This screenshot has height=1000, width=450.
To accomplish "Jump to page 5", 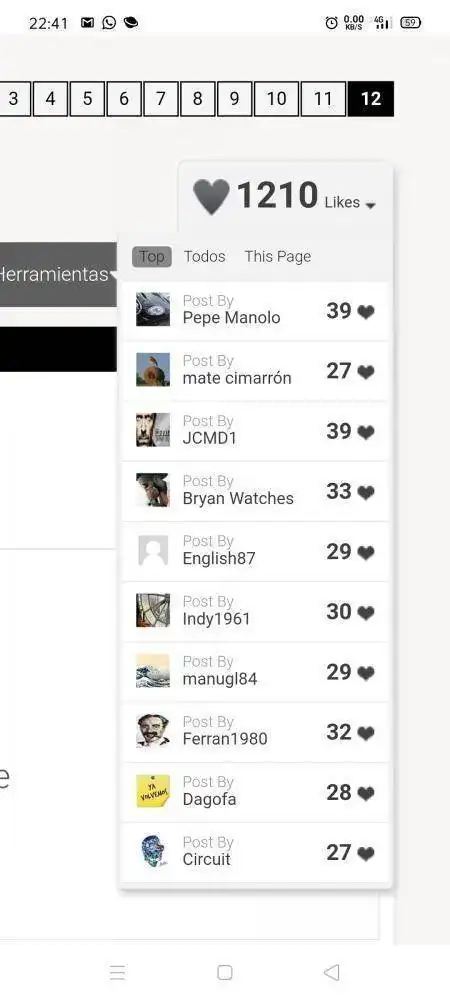I will (x=87, y=99).
